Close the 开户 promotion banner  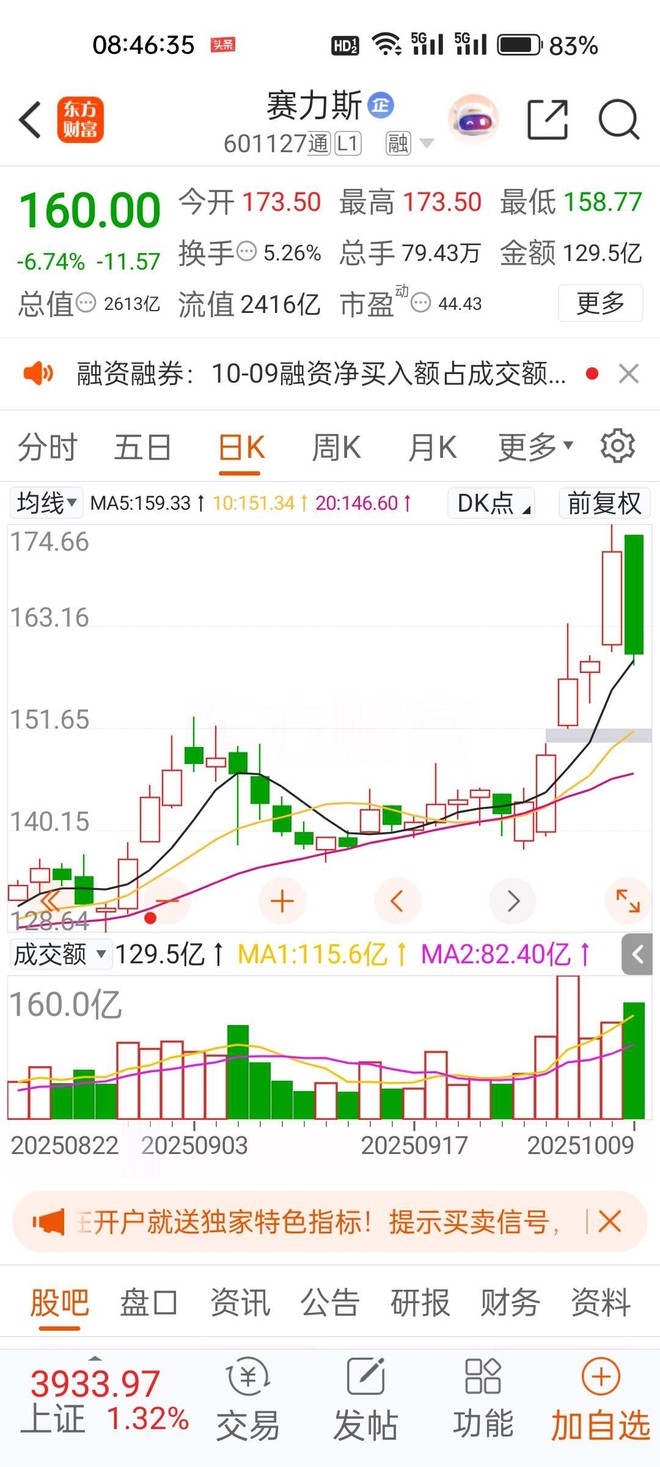point(609,1221)
